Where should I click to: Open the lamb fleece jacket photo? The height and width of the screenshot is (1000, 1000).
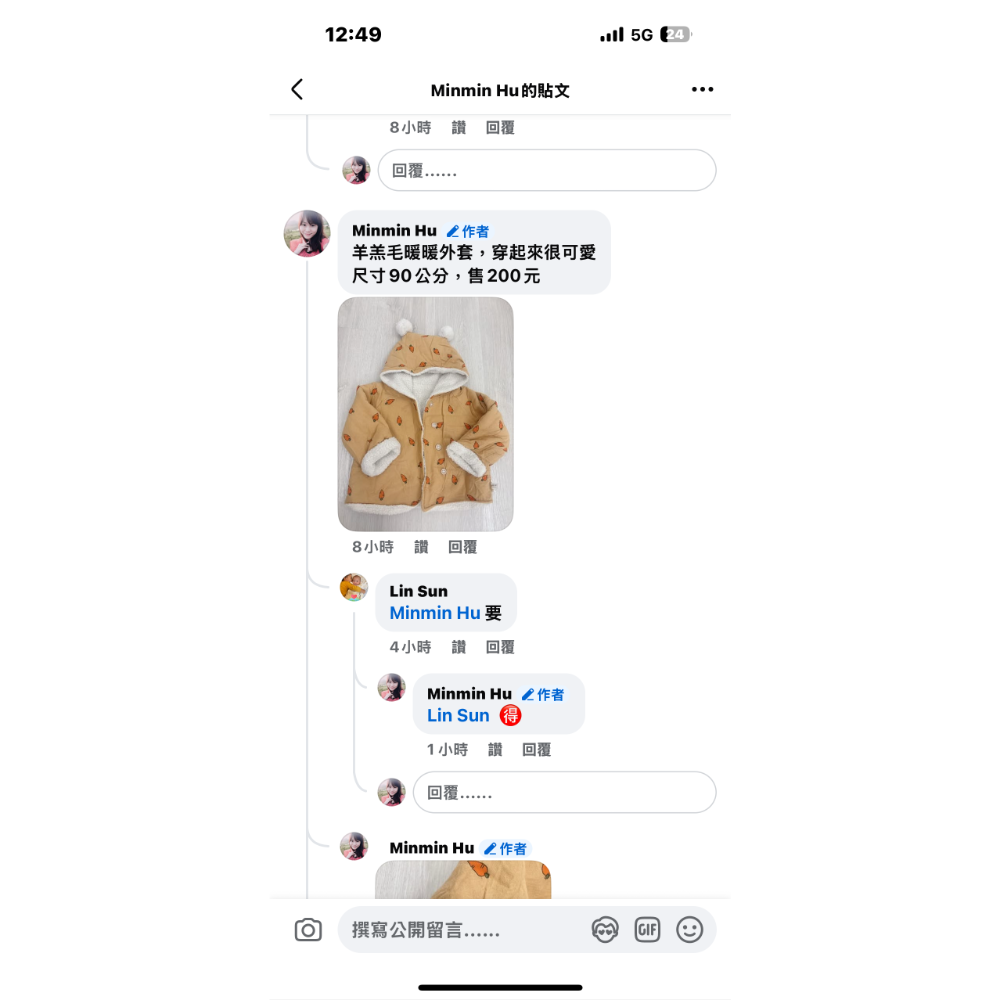(x=425, y=414)
